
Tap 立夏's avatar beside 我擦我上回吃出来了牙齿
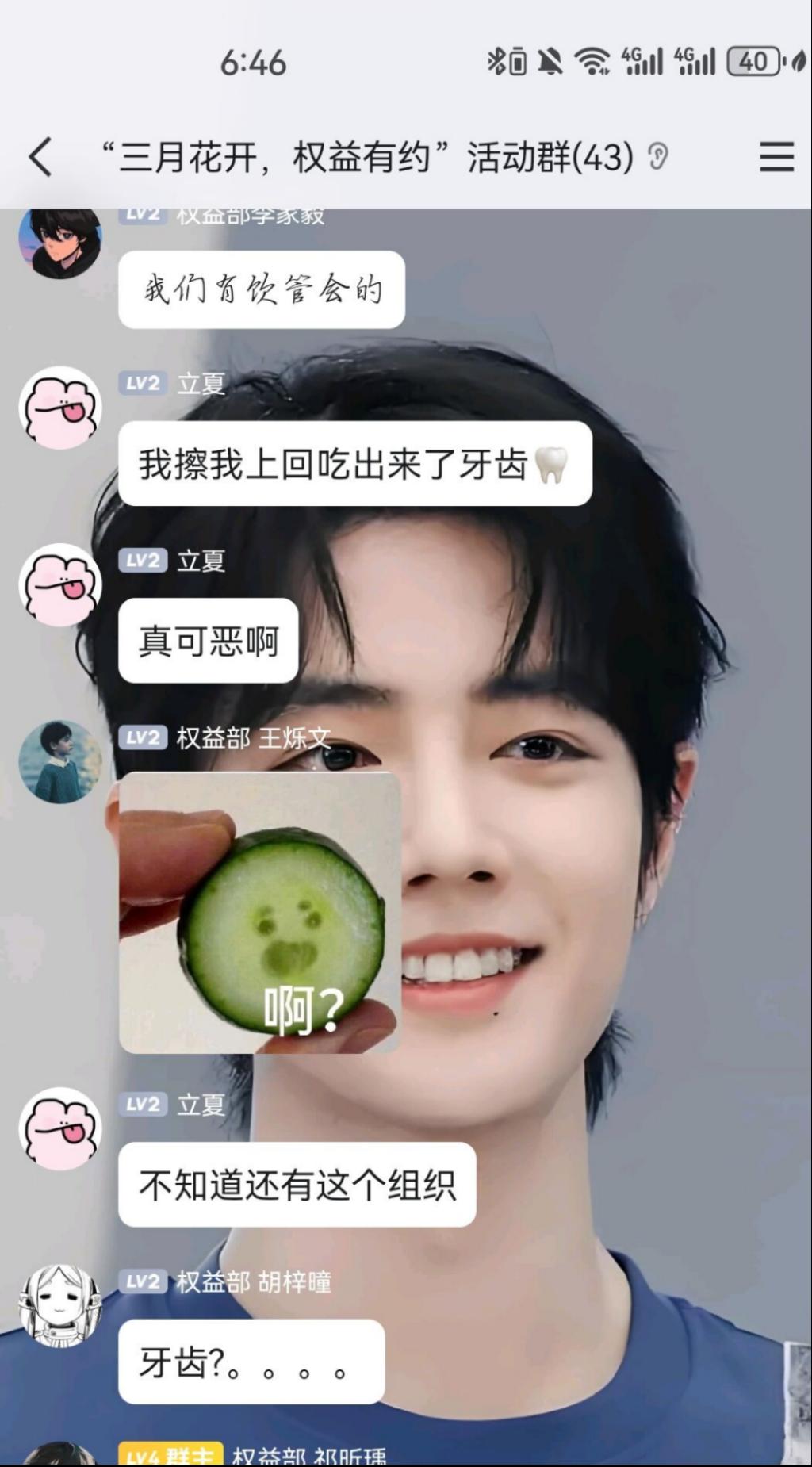(x=60, y=408)
